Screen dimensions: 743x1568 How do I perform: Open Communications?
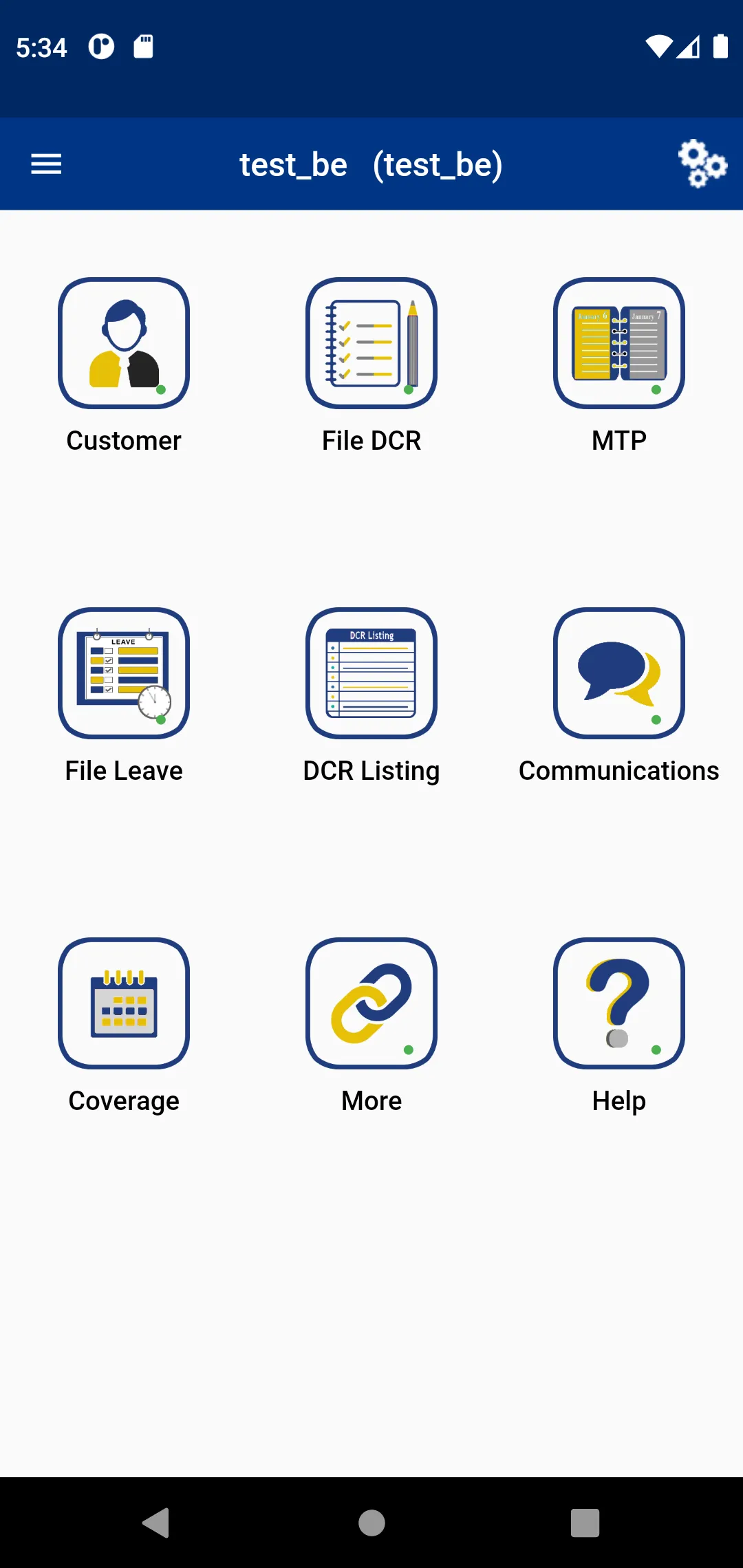point(619,673)
